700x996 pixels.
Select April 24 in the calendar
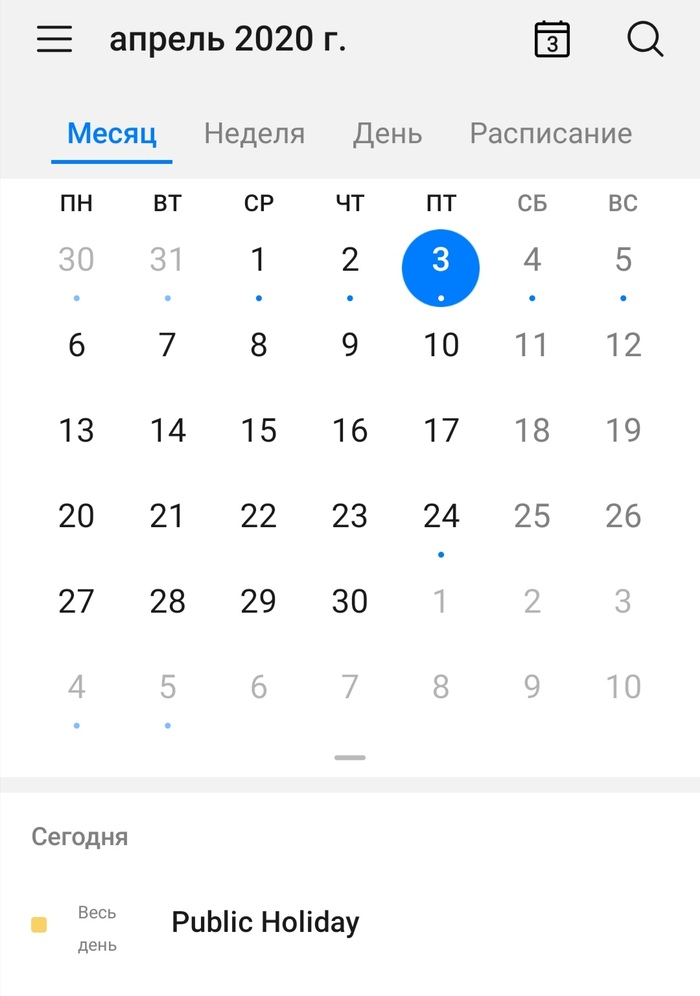pyautogui.click(x=441, y=517)
